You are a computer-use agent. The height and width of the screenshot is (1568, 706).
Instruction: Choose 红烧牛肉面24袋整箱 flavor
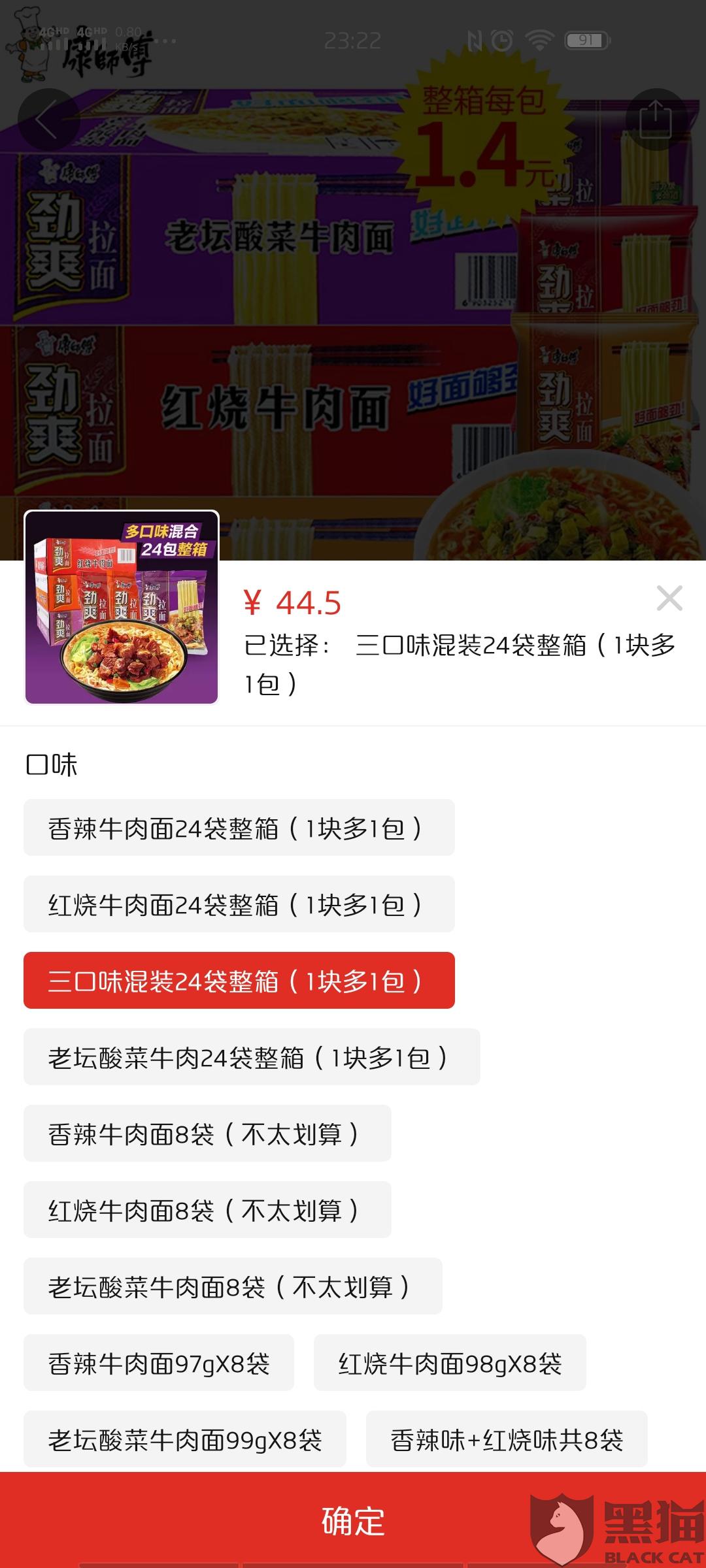[x=239, y=904]
